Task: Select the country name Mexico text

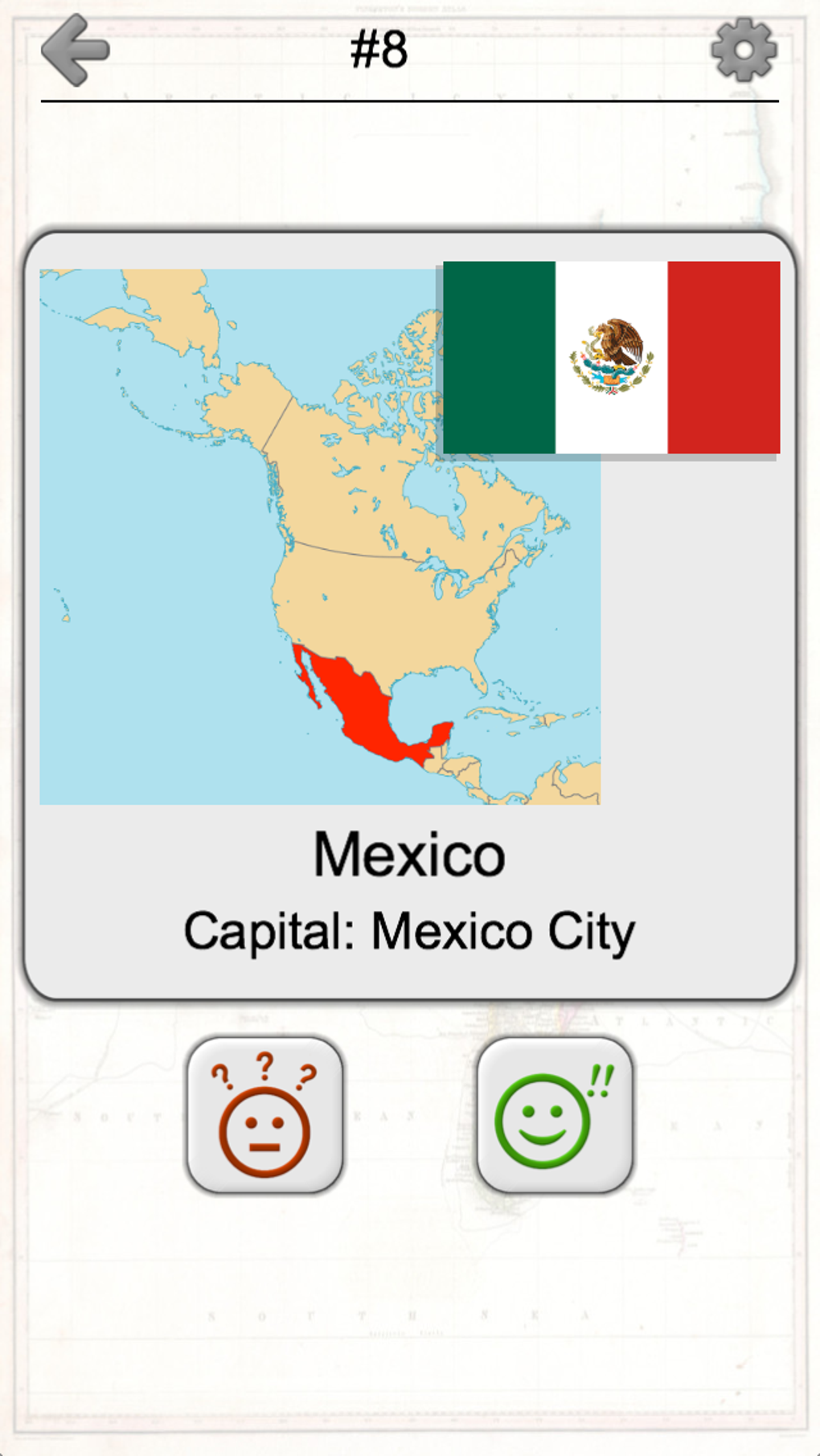Action: click(x=410, y=854)
